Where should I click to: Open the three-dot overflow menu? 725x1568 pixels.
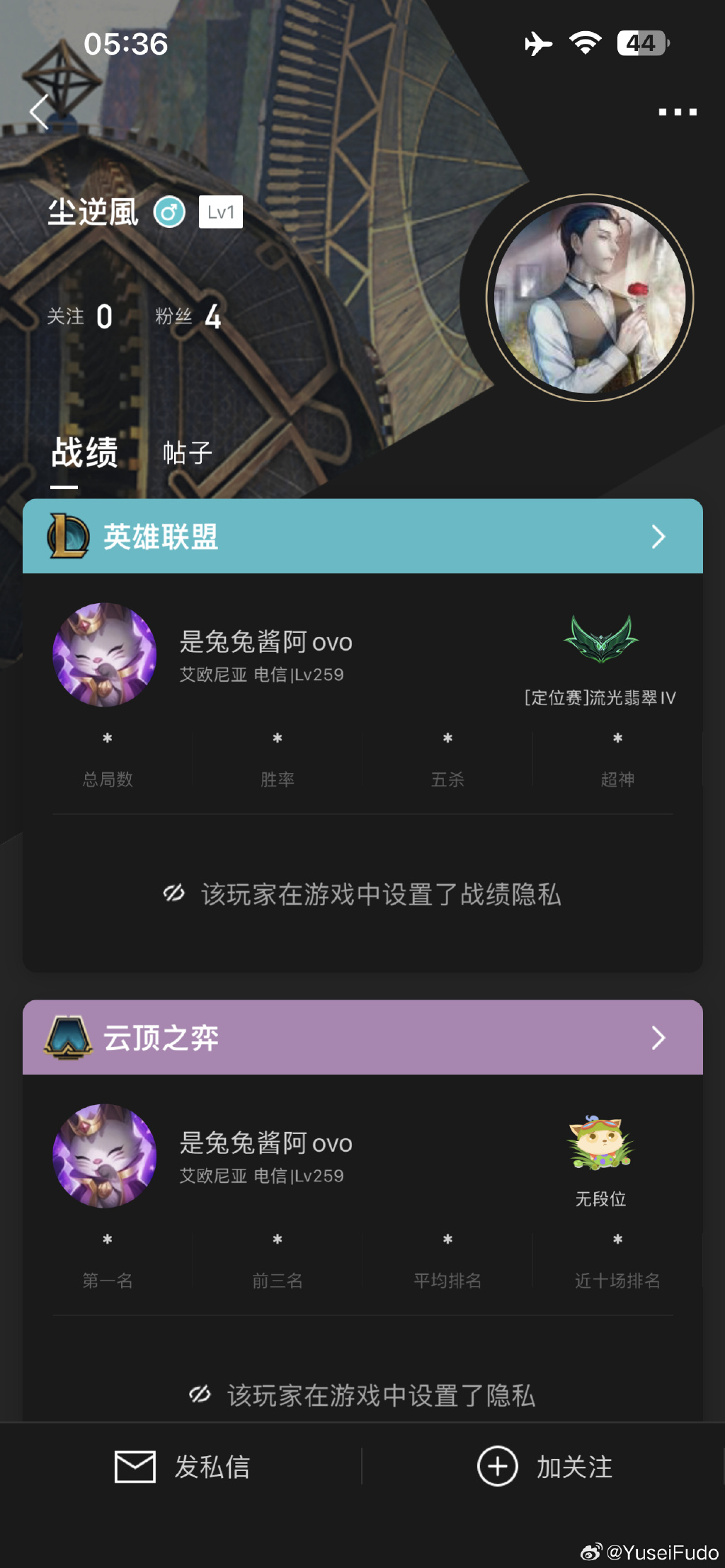(x=677, y=112)
